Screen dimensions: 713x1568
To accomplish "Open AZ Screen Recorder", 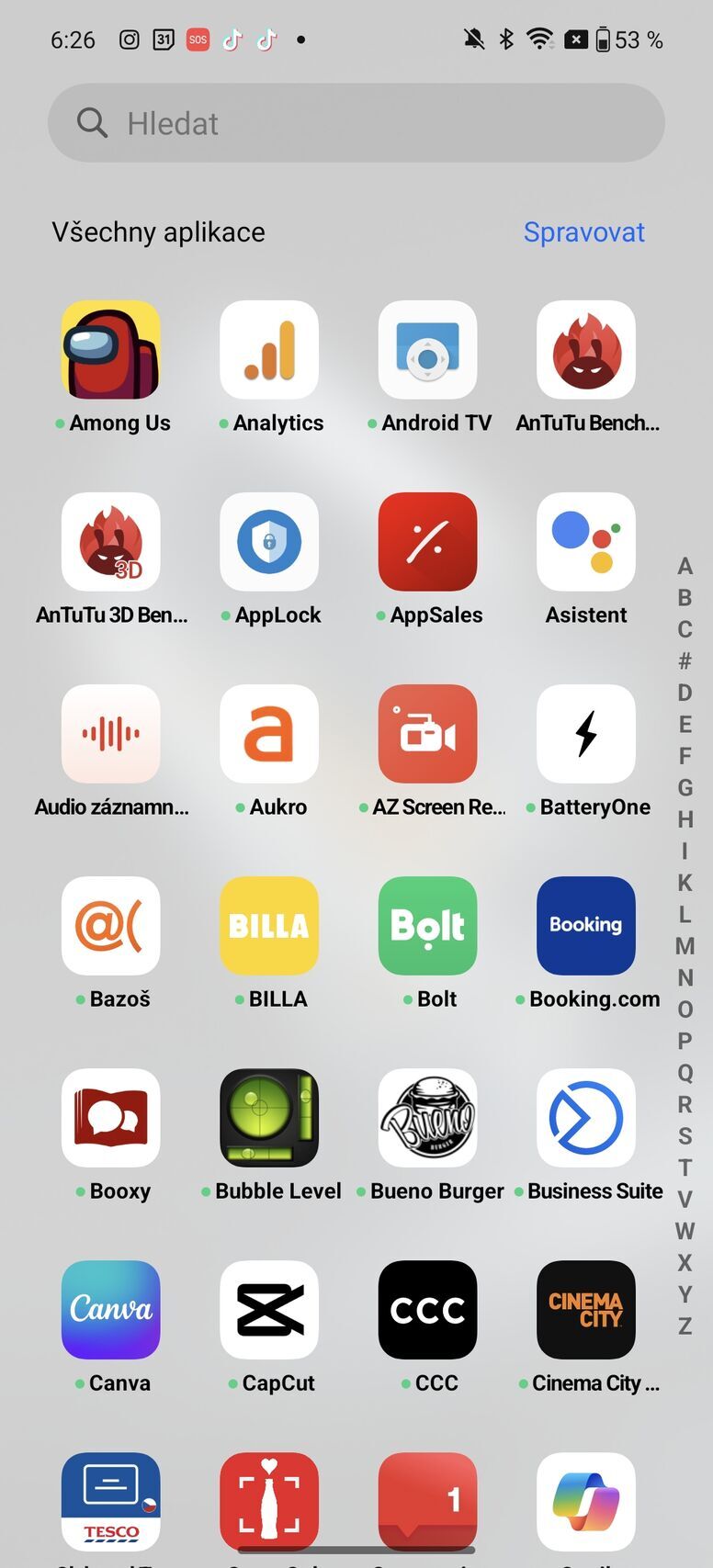I will coord(427,735).
